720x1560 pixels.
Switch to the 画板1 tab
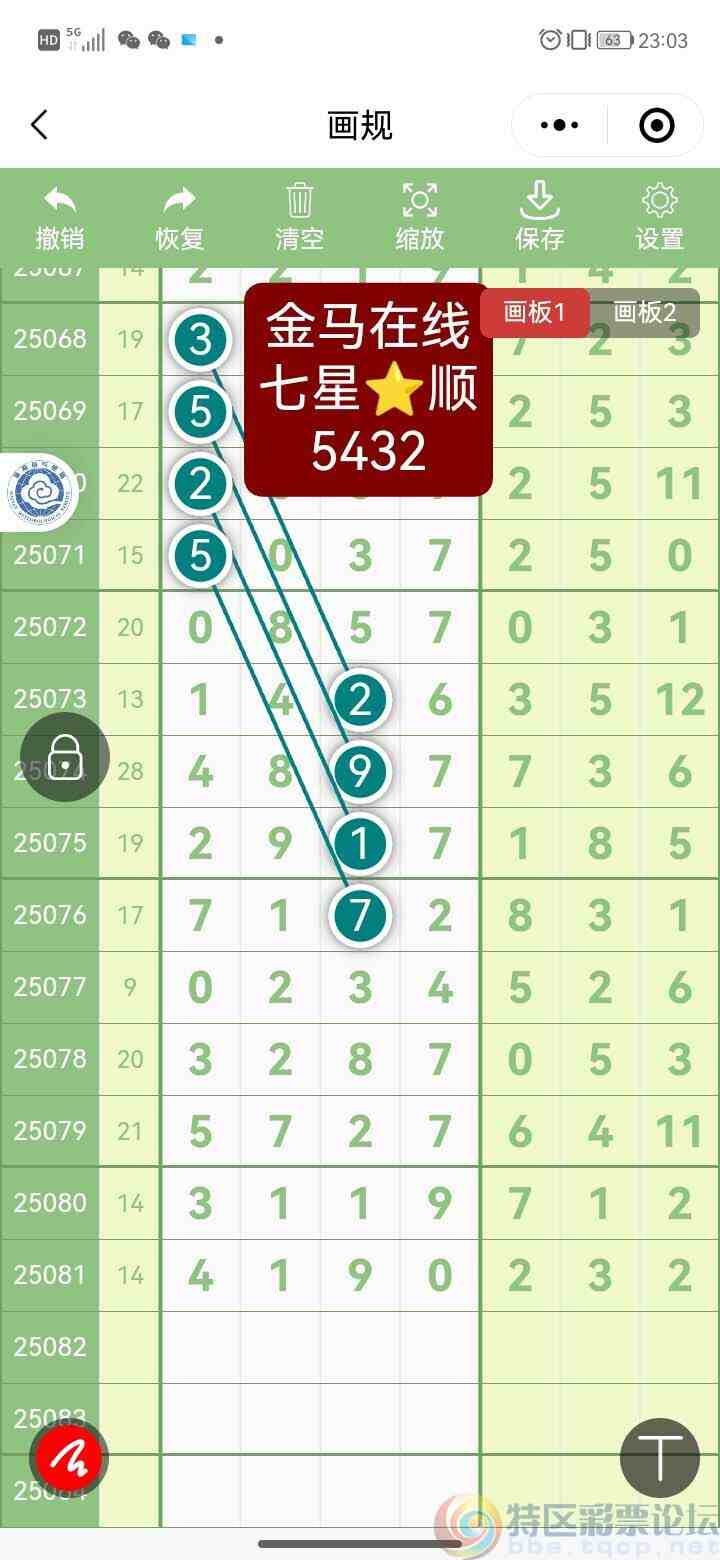pos(534,312)
